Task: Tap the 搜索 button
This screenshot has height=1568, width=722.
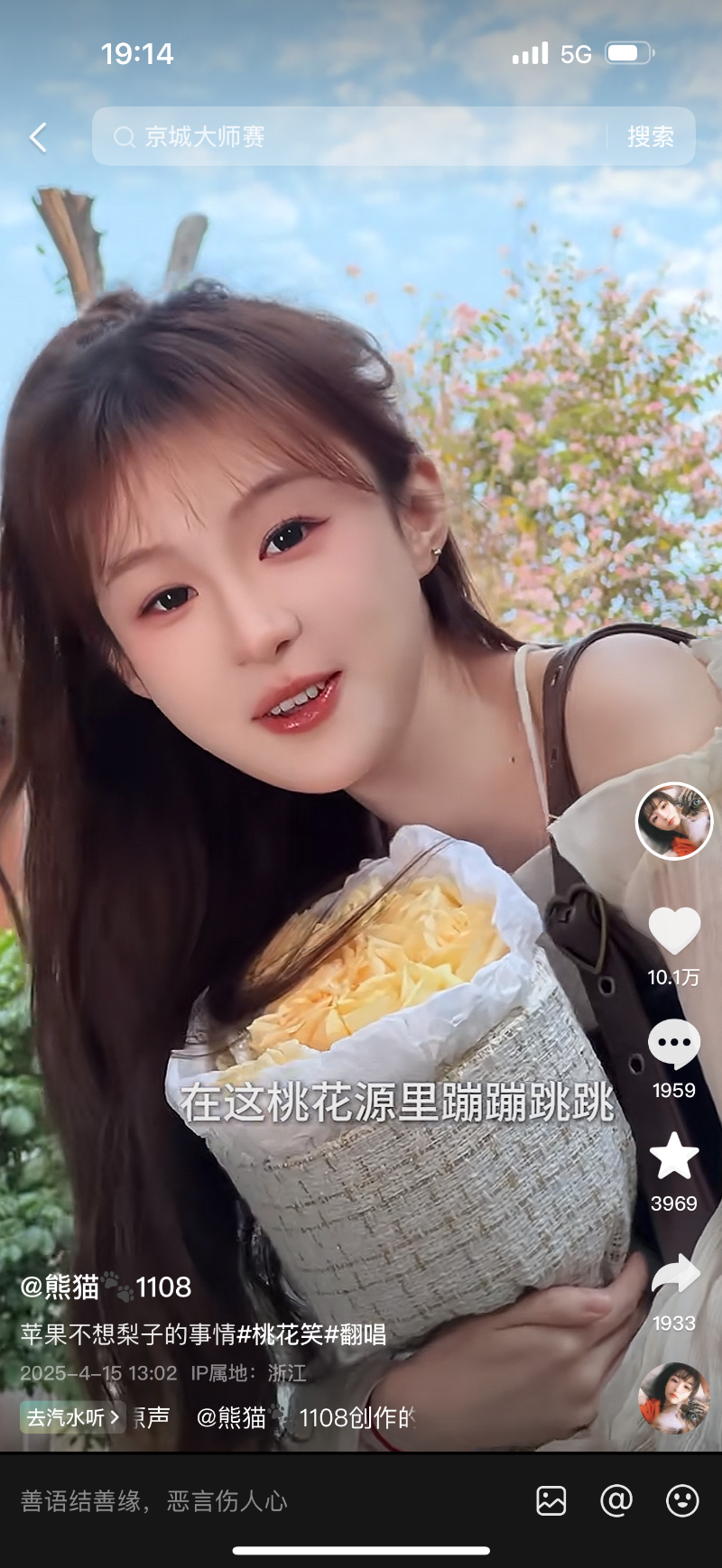Action: pyautogui.click(x=651, y=137)
